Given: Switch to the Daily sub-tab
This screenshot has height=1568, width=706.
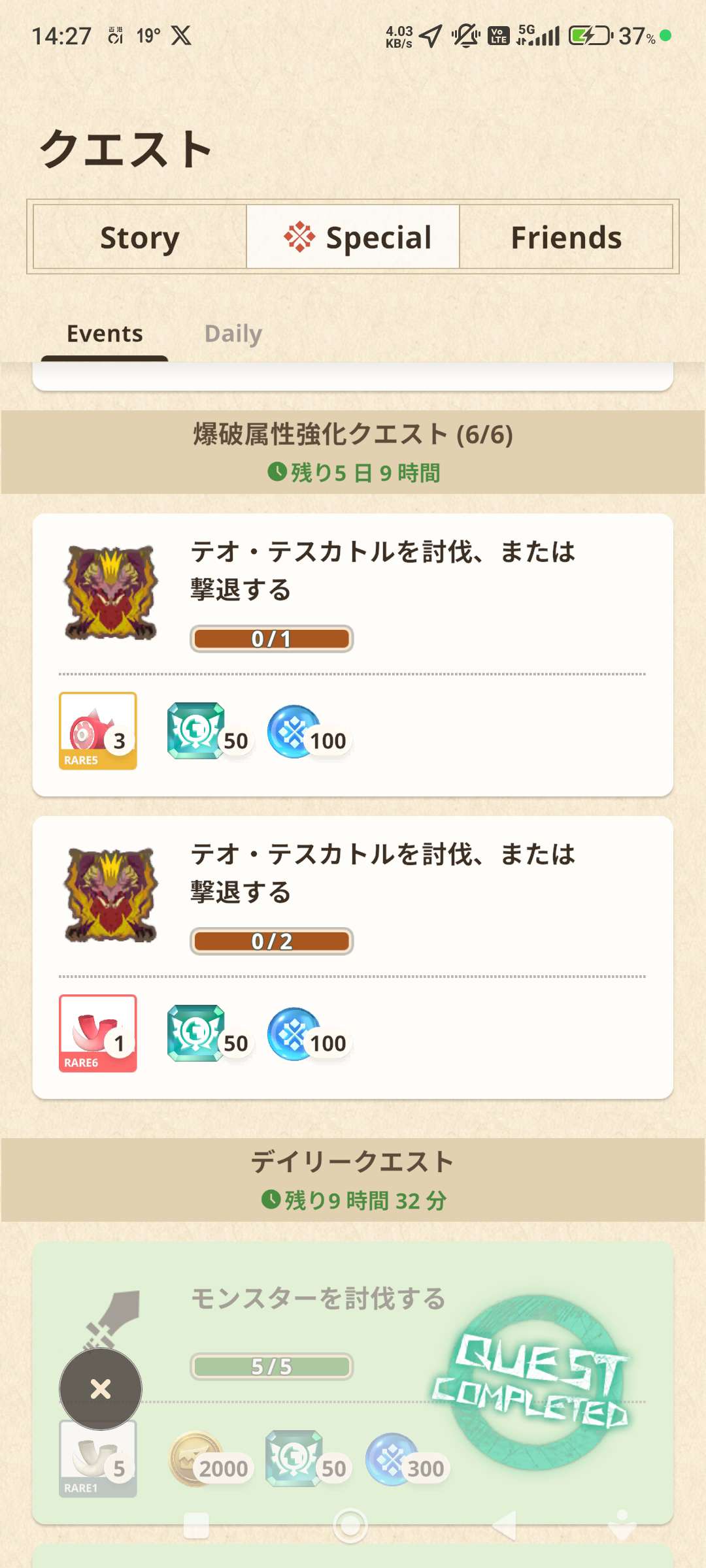Looking at the screenshot, I should pos(233,334).
